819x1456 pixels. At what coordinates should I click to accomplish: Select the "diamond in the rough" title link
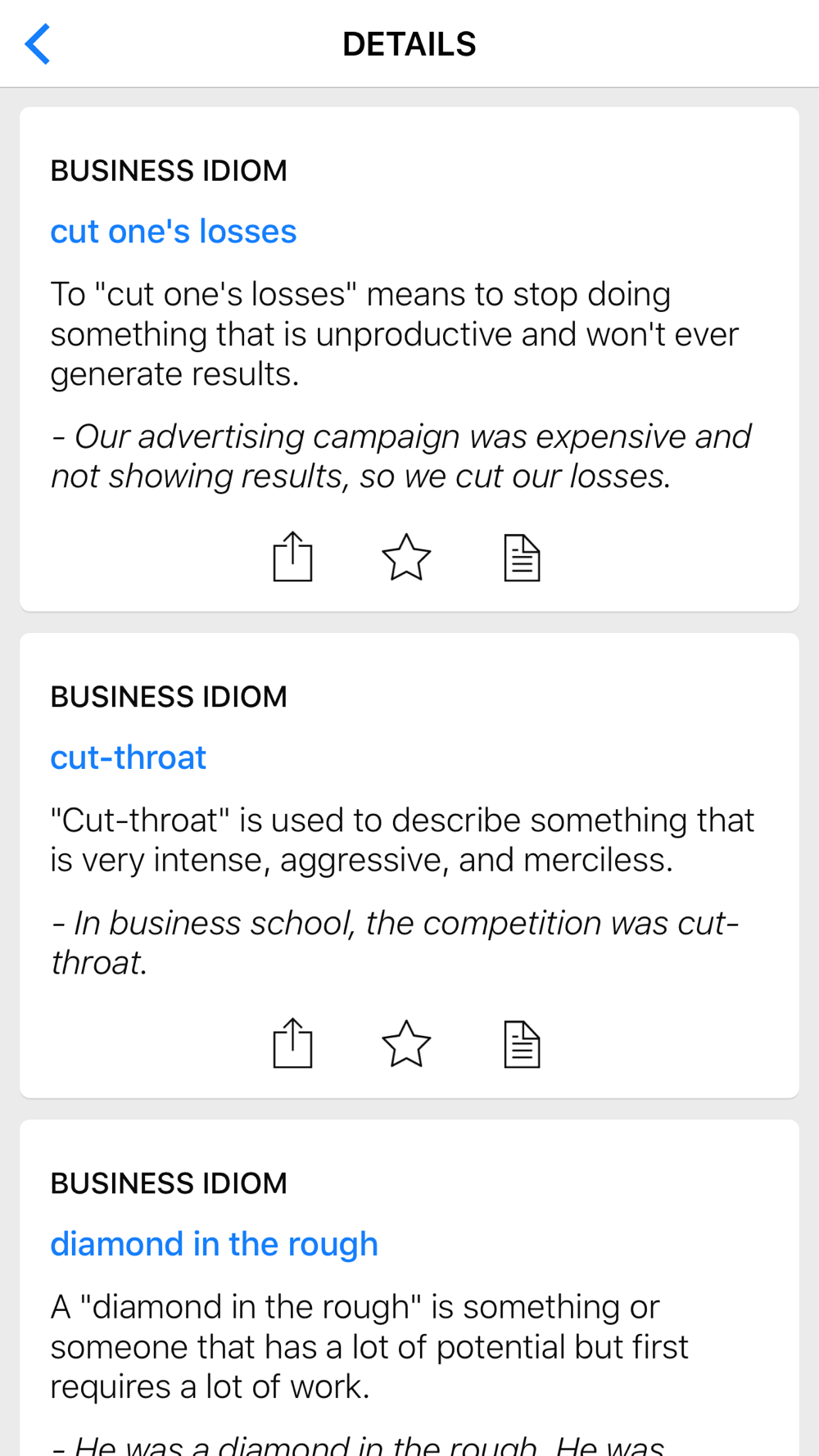[x=215, y=1244]
